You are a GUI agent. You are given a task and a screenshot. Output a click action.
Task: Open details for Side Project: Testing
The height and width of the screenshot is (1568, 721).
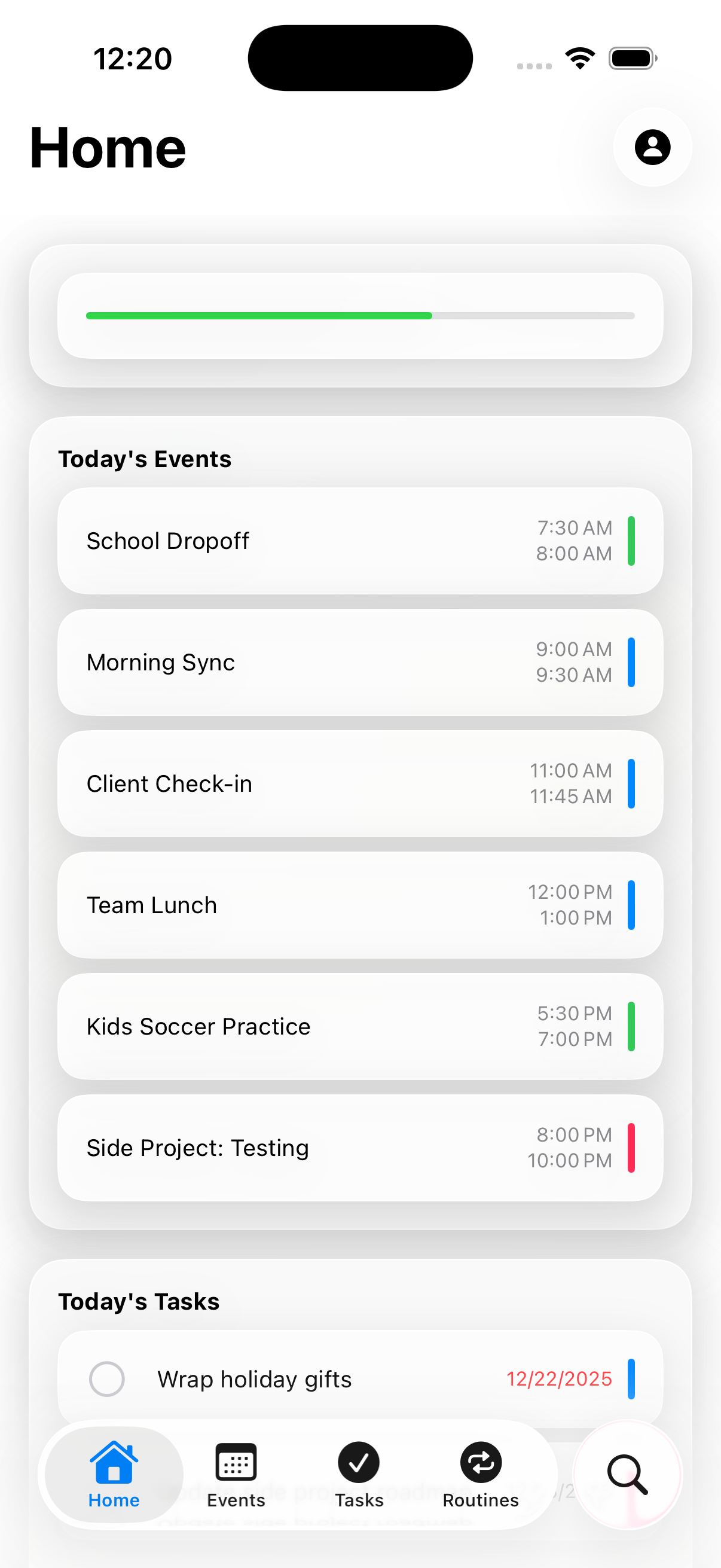point(360,1148)
